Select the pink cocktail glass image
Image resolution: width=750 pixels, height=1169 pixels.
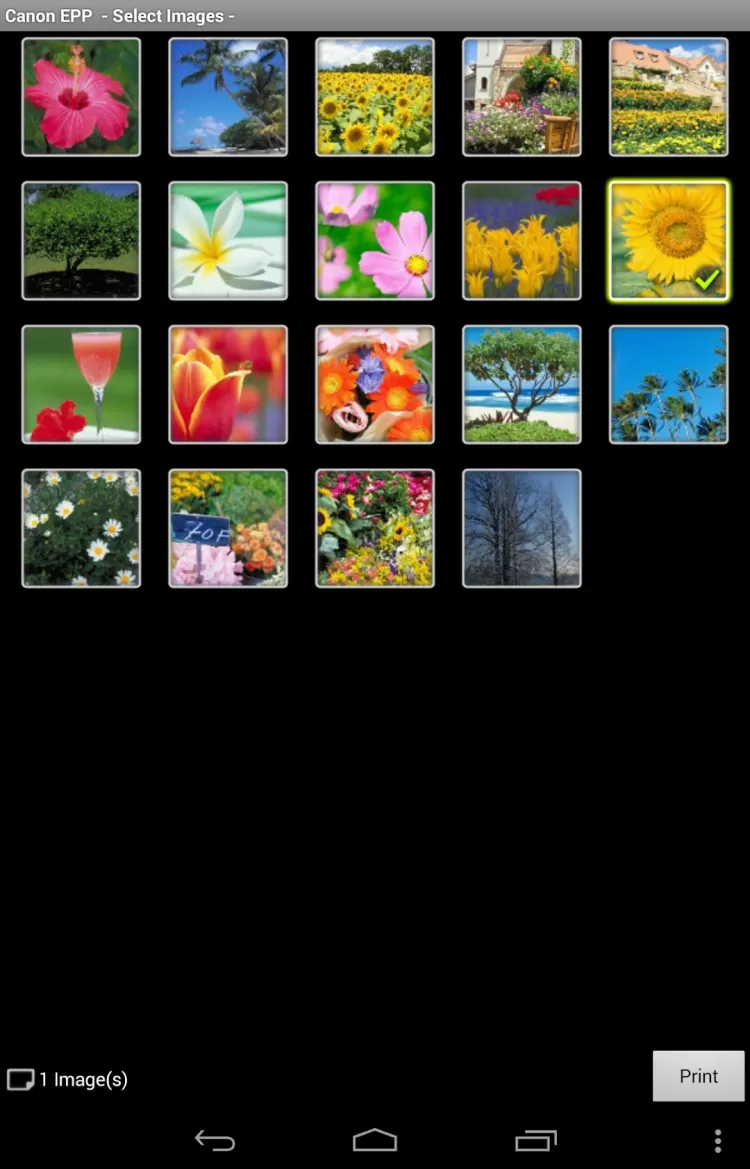[81, 385]
